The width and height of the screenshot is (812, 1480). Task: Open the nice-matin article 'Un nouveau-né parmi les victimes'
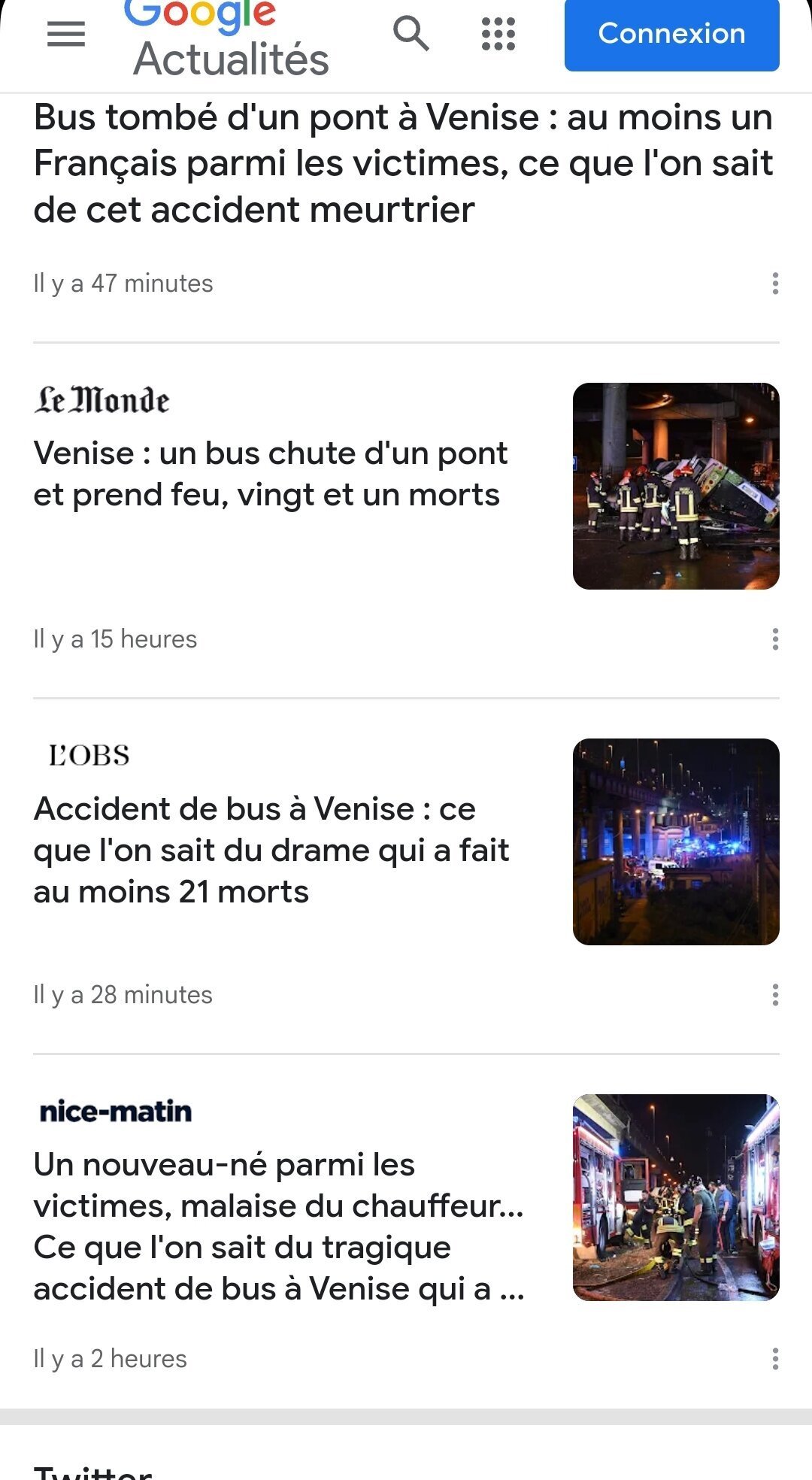point(278,1226)
